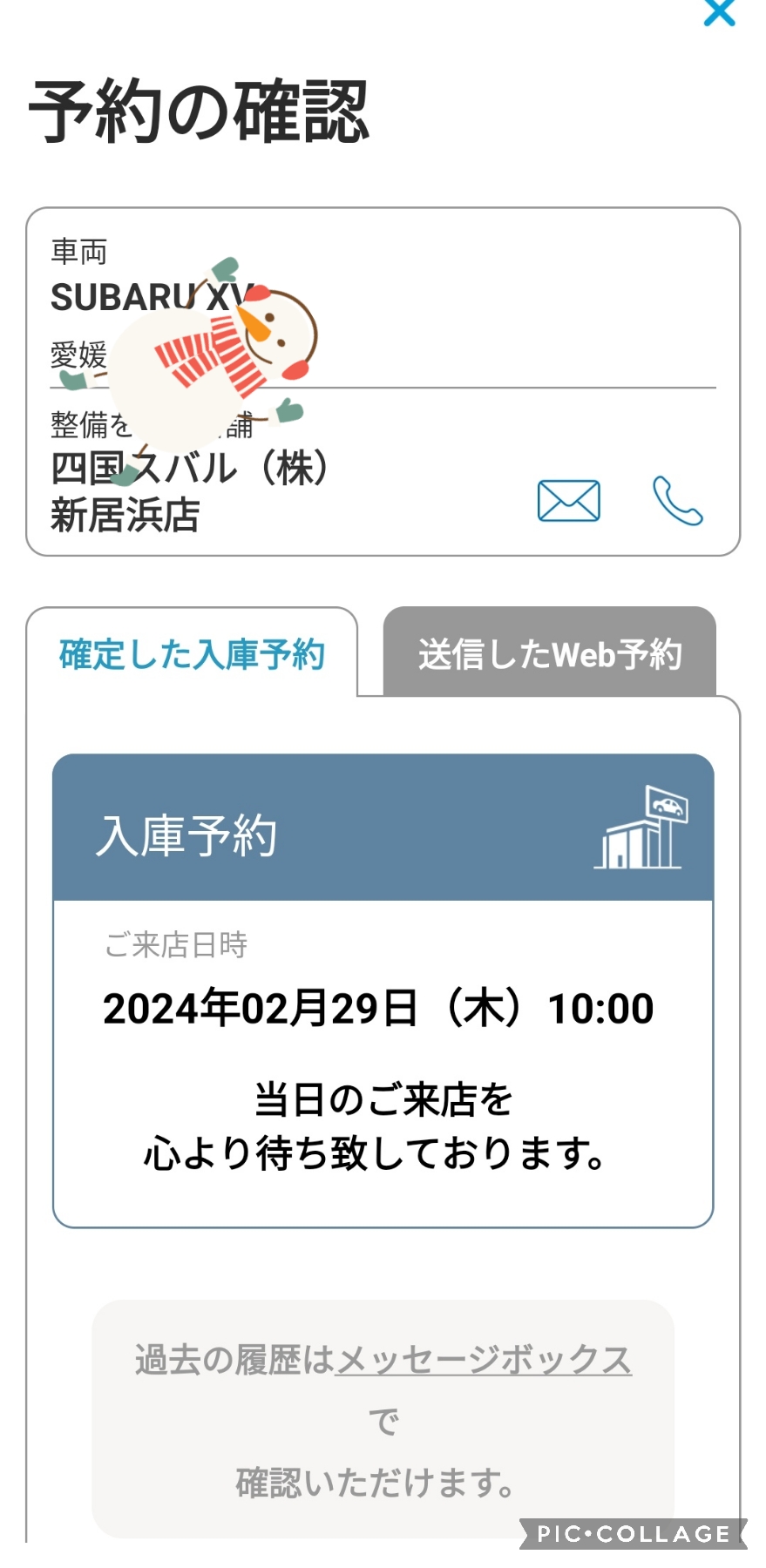This screenshot has height=1568, width=766.
Task: Call the 四国スバル 新居浜店 dealership
Action: (x=677, y=501)
